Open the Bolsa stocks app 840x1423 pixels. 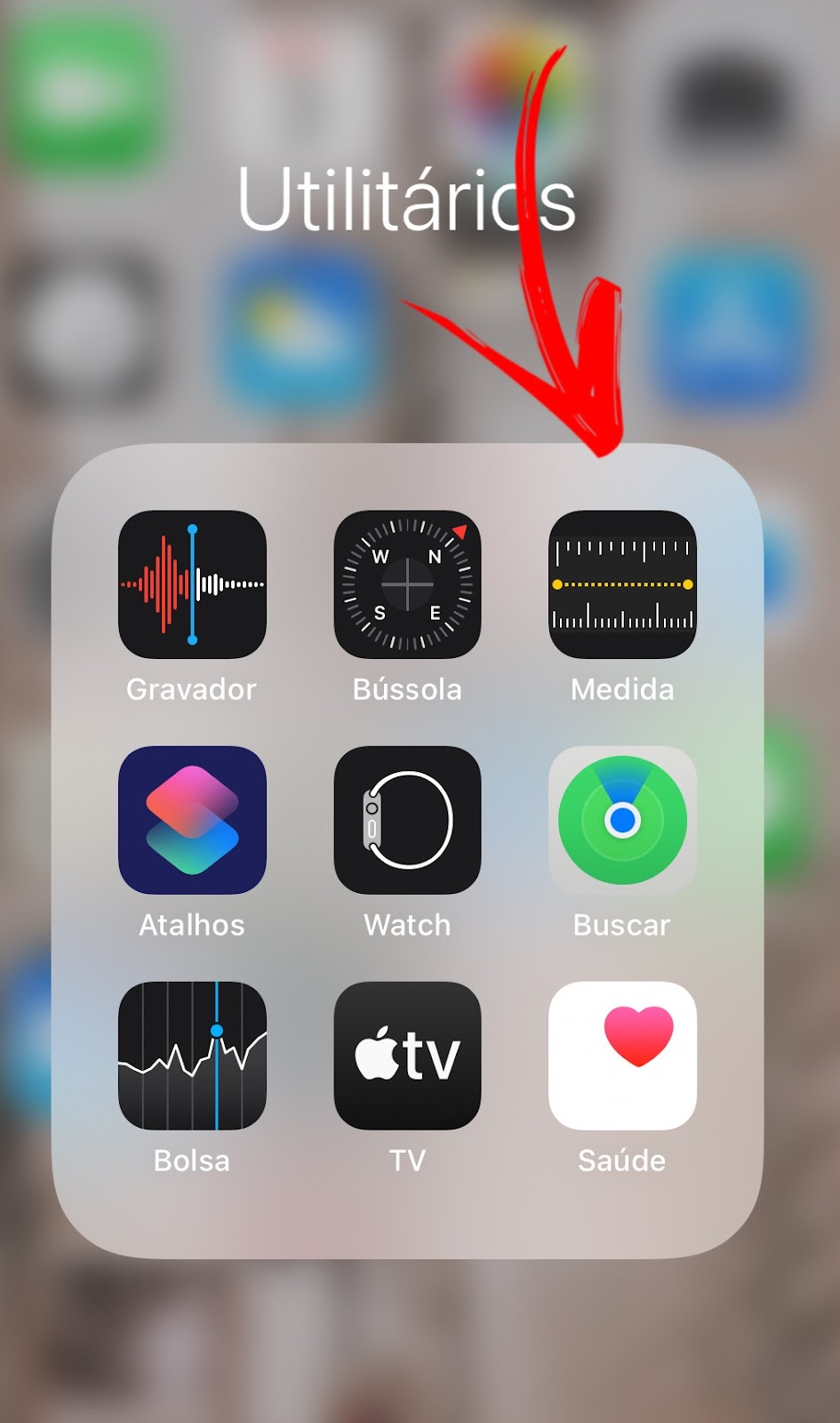click(x=192, y=1056)
